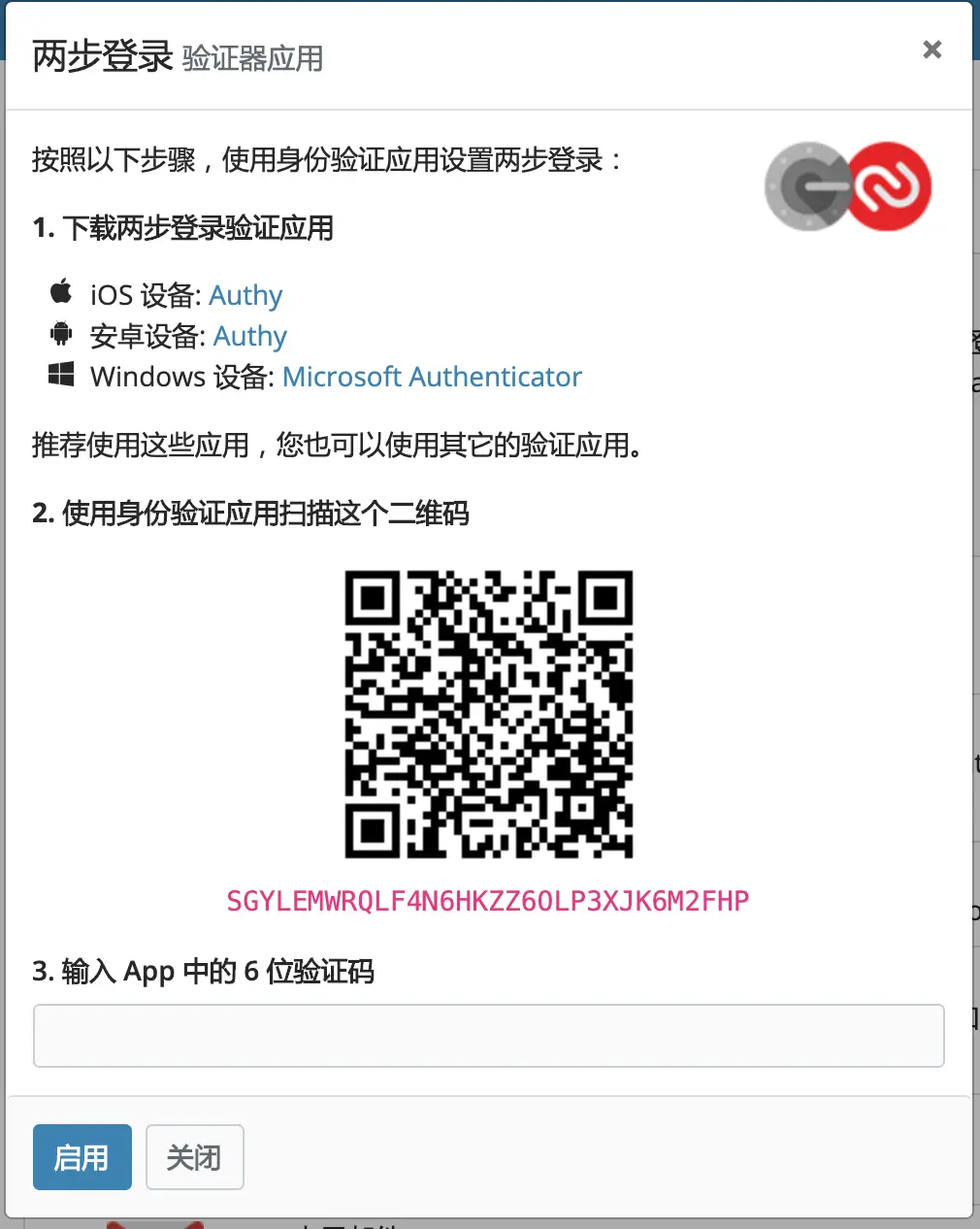
Task: Open the Authy link for Android devices
Action: 250,336
